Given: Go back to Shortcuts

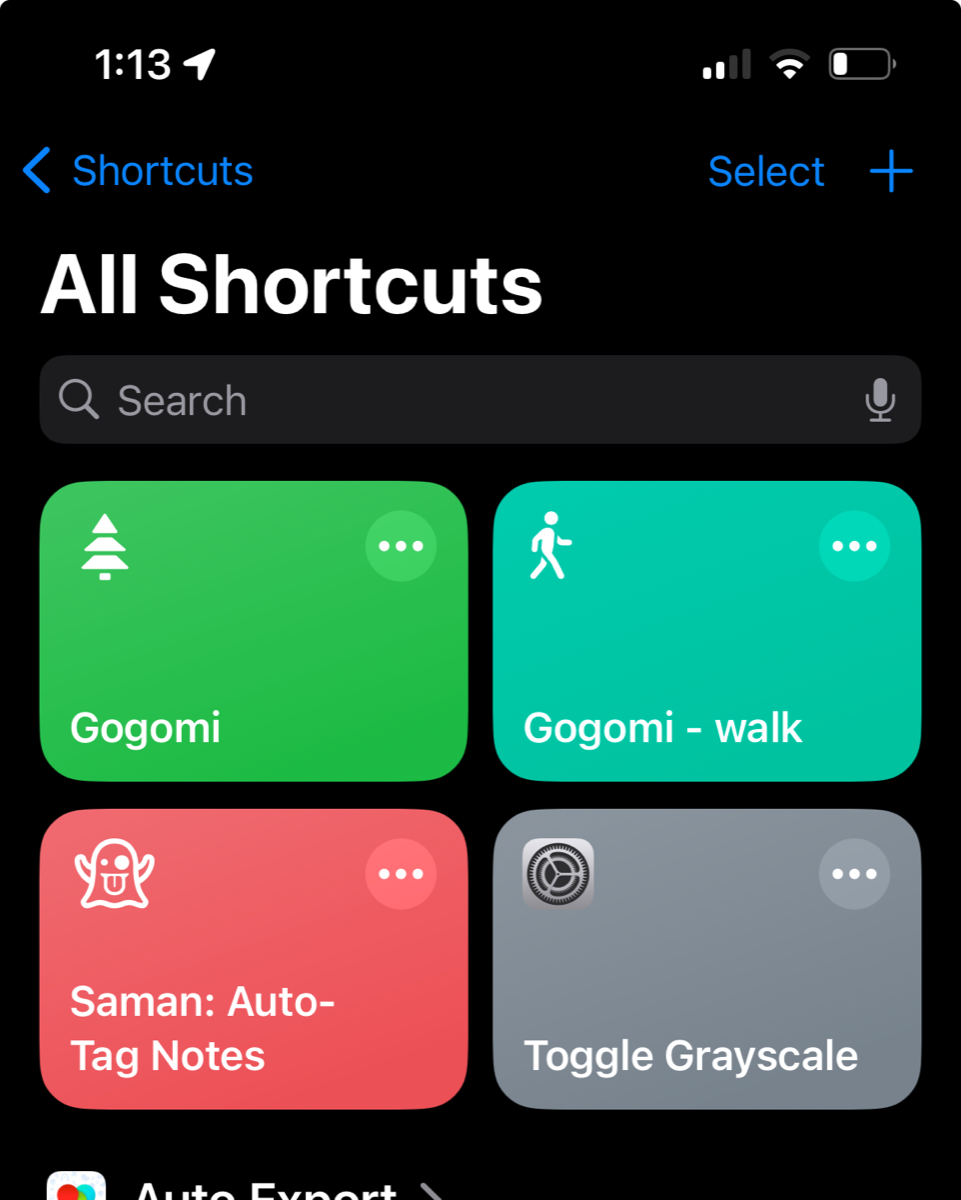Looking at the screenshot, I should point(138,171).
